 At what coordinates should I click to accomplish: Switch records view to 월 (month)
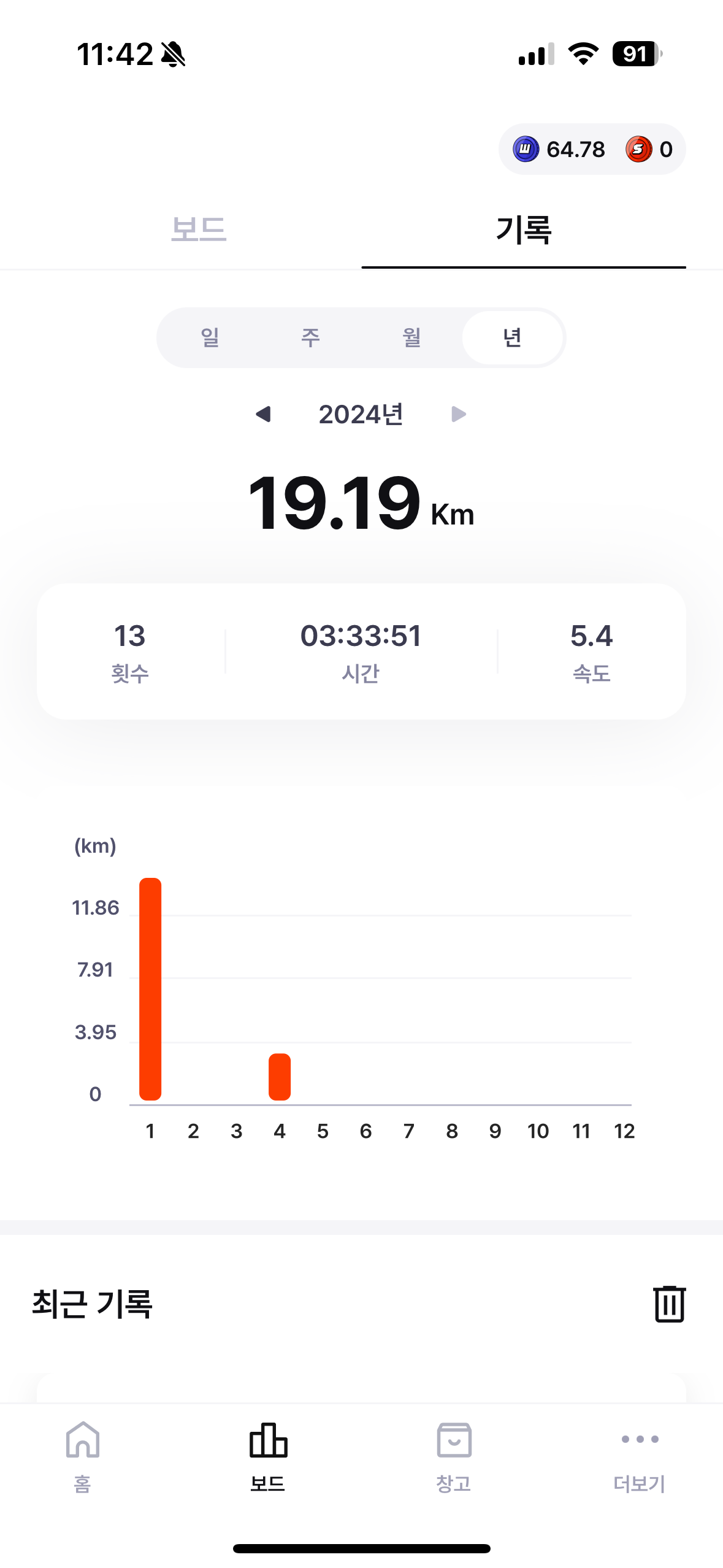click(x=411, y=337)
